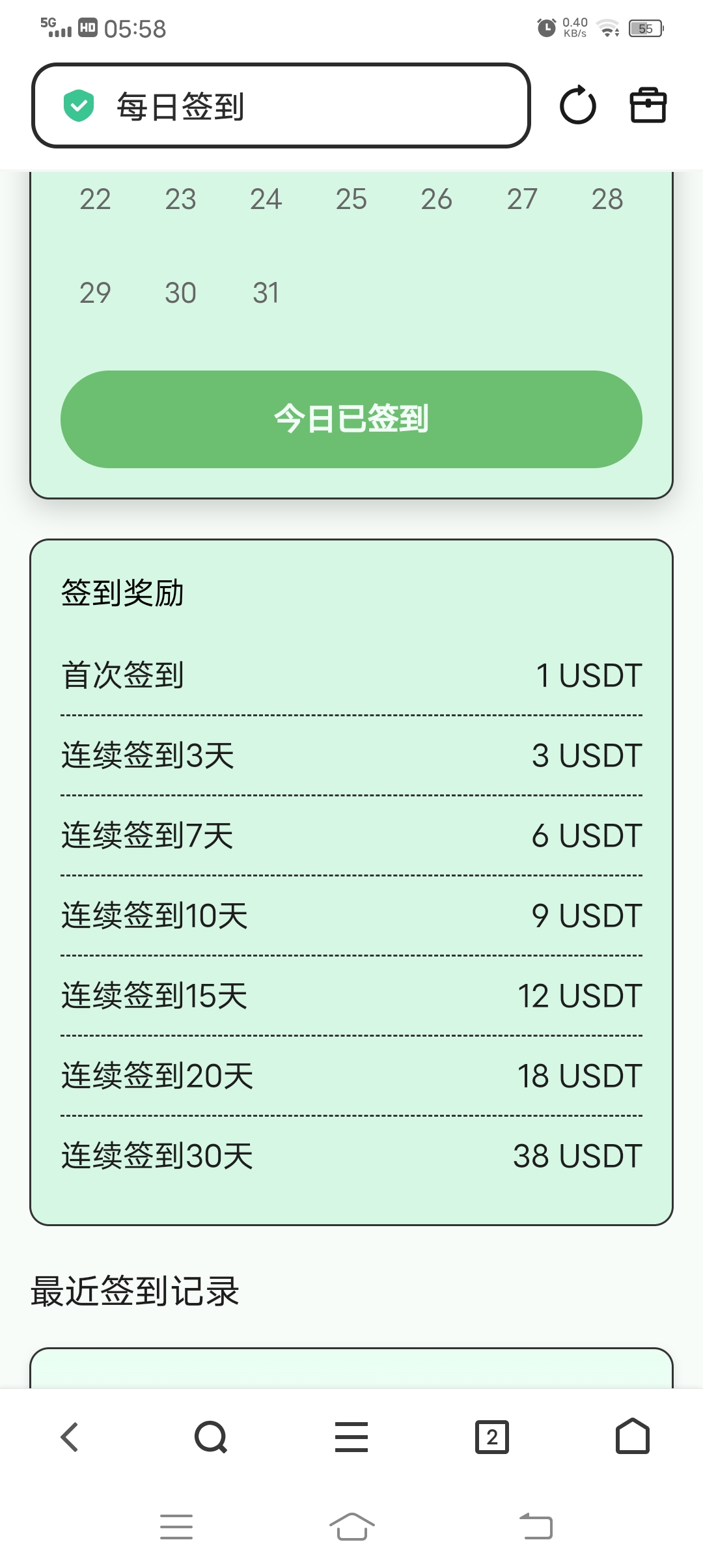The width and height of the screenshot is (703, 1568).
Task: Select day 25 on the calendar
Action: [x=350, y=200]
